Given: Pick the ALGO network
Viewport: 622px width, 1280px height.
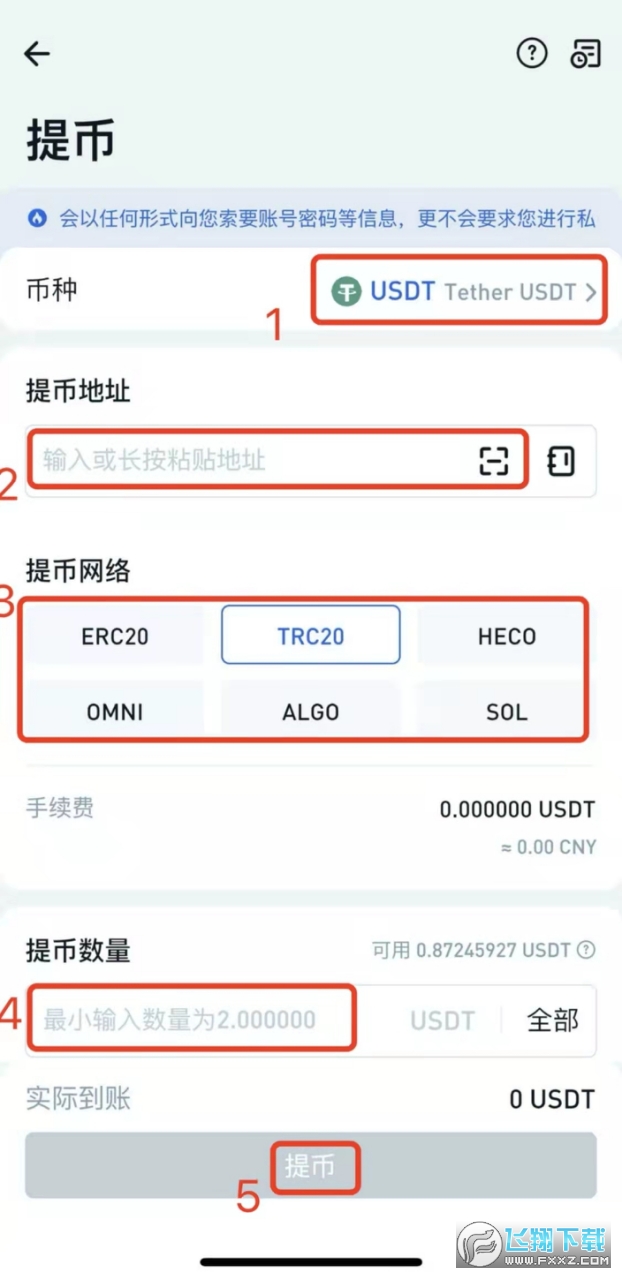Looking at the screenshot, I should (x=310, y=712).
